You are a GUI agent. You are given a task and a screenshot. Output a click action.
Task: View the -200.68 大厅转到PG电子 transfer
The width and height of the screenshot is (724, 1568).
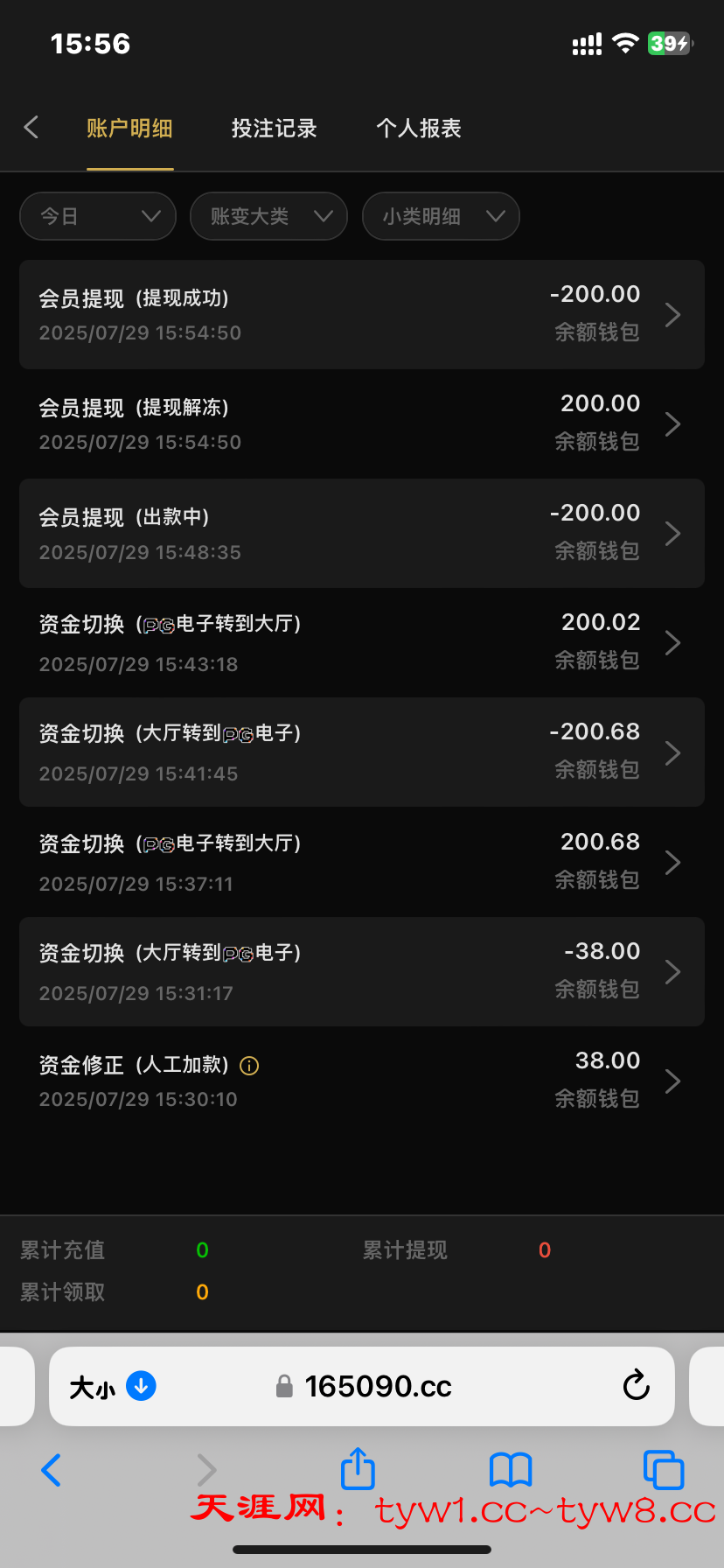(x=361, y=752)
